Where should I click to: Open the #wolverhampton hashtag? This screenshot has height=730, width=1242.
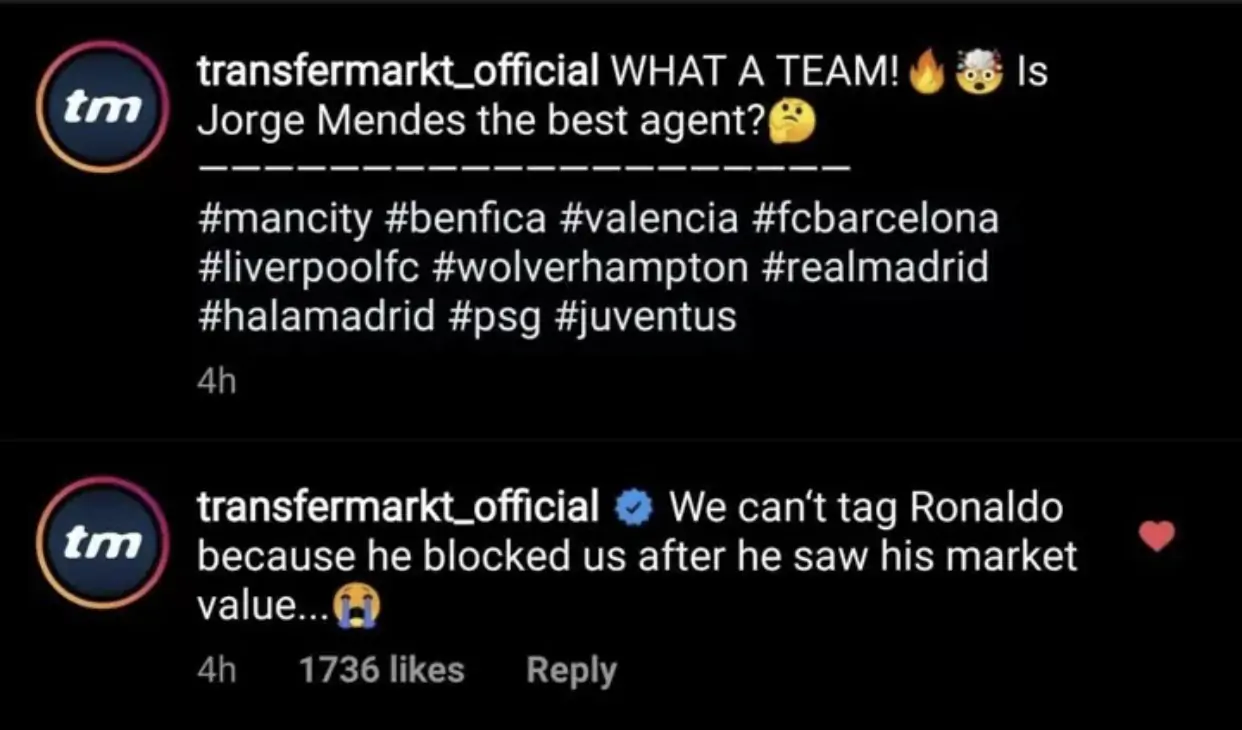[x=592, y=267]
